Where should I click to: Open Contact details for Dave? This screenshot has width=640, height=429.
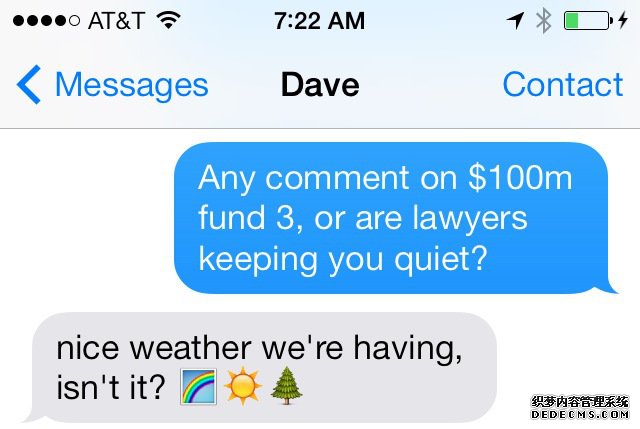click(x=562, y=85)
